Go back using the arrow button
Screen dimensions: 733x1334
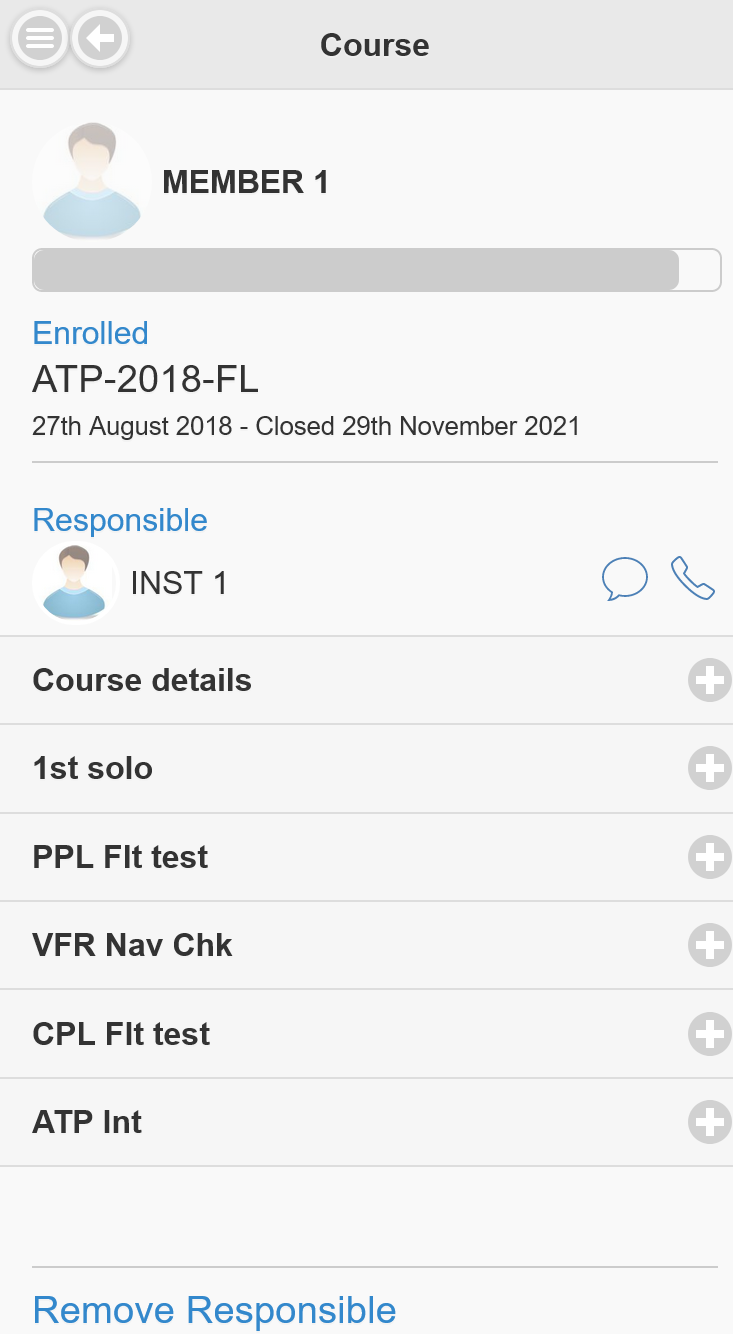coord(100,40)
